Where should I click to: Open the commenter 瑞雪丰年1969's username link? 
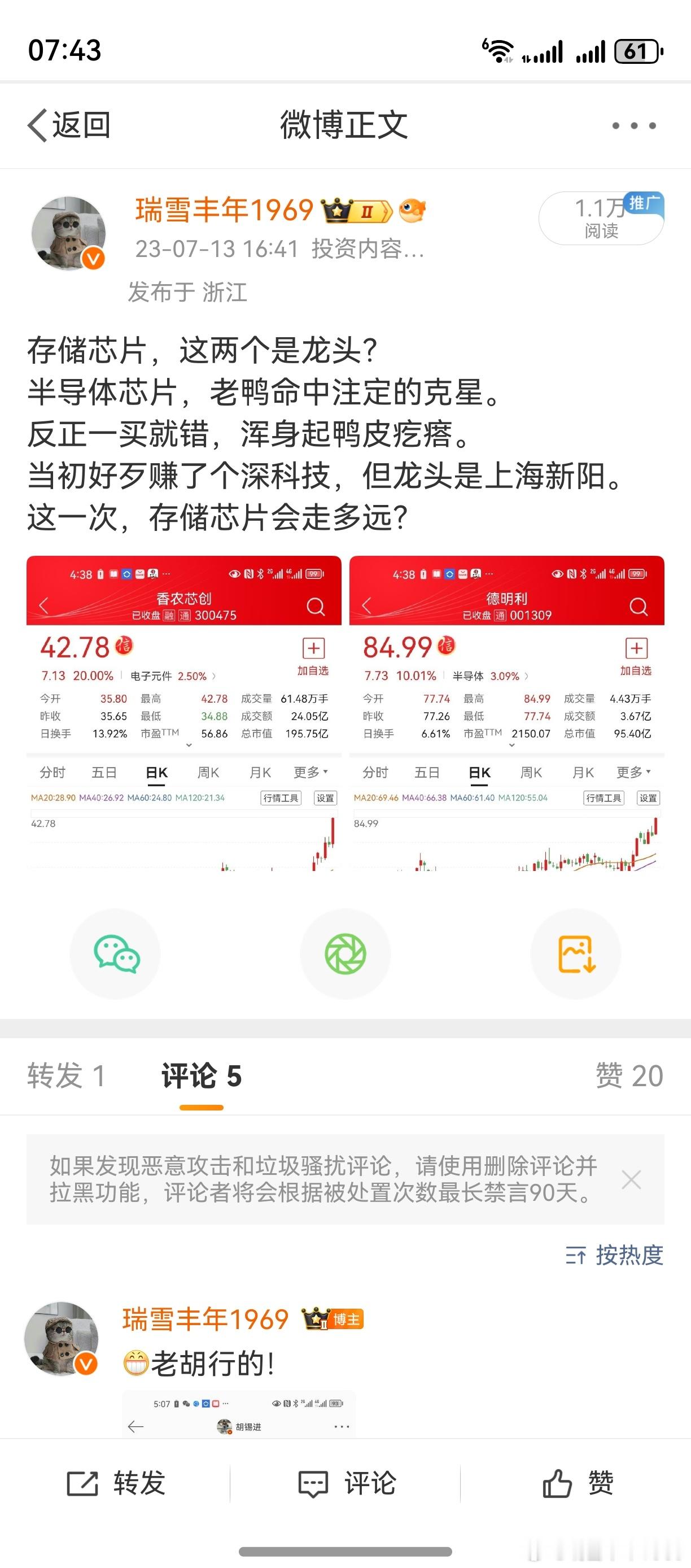click(x=205, y=1319)
